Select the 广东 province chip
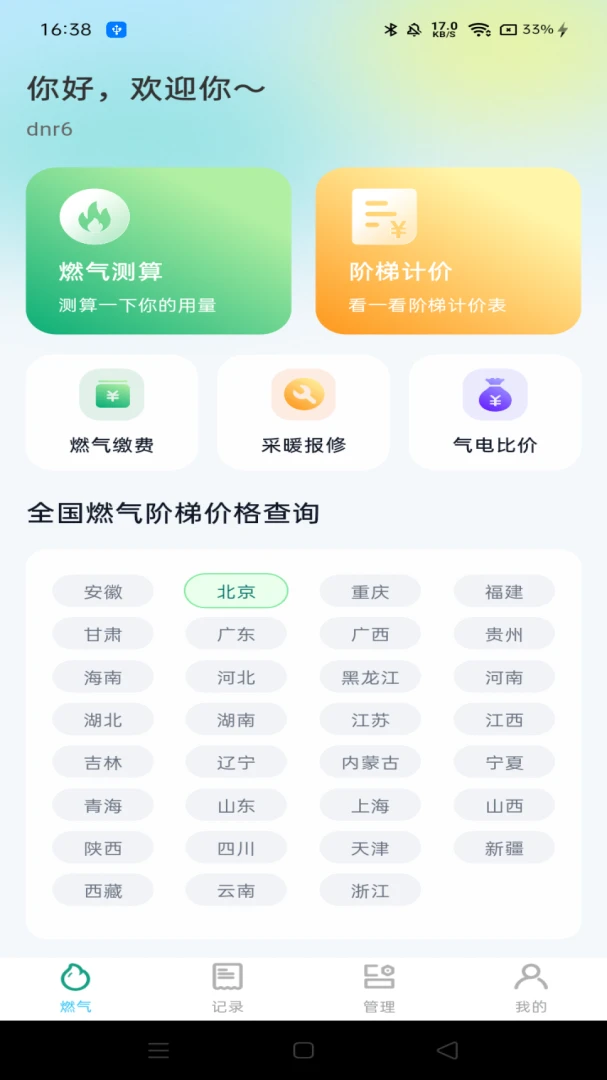 (236, 634)
